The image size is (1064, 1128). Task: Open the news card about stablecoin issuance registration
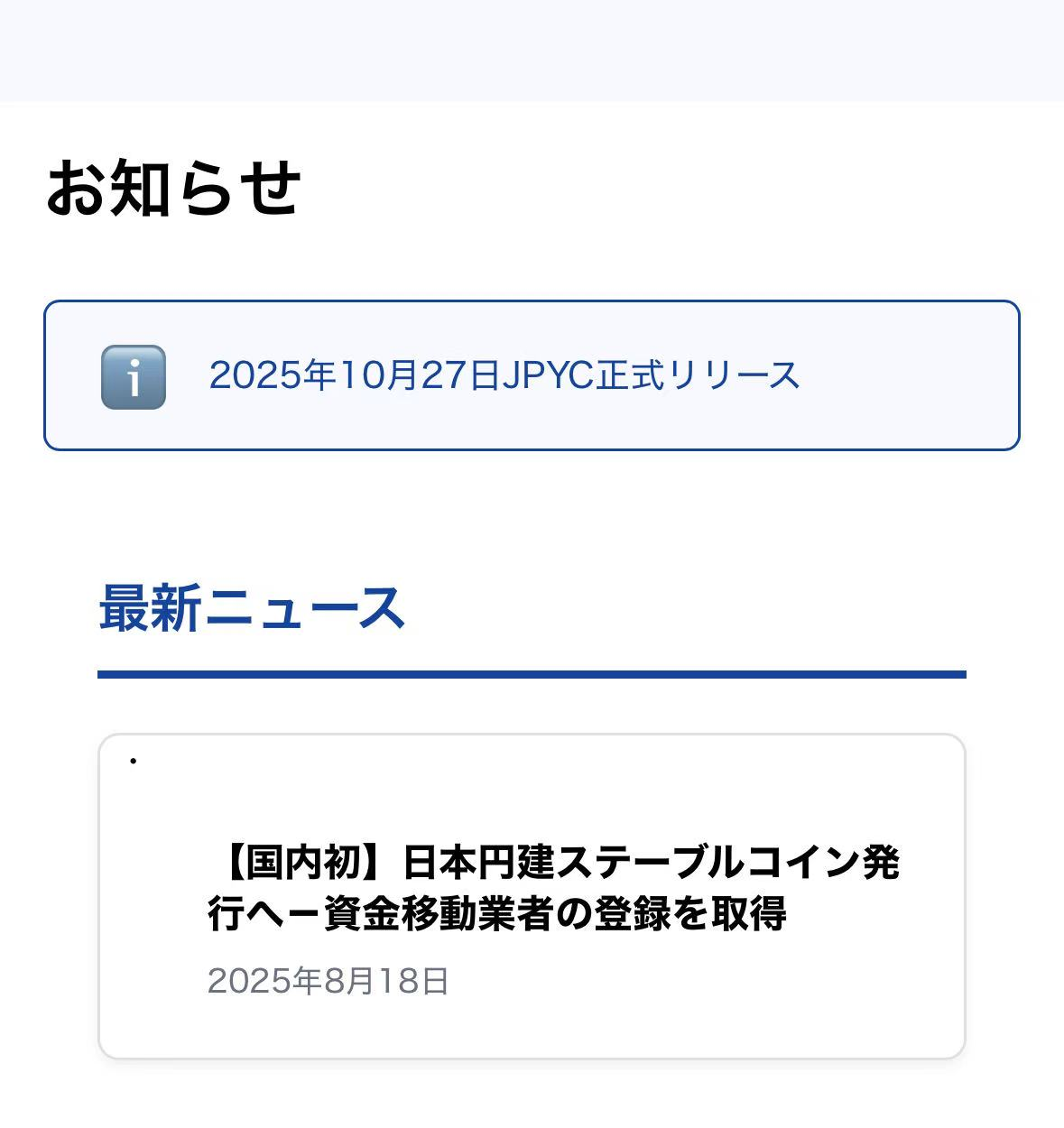click(552, 889)
